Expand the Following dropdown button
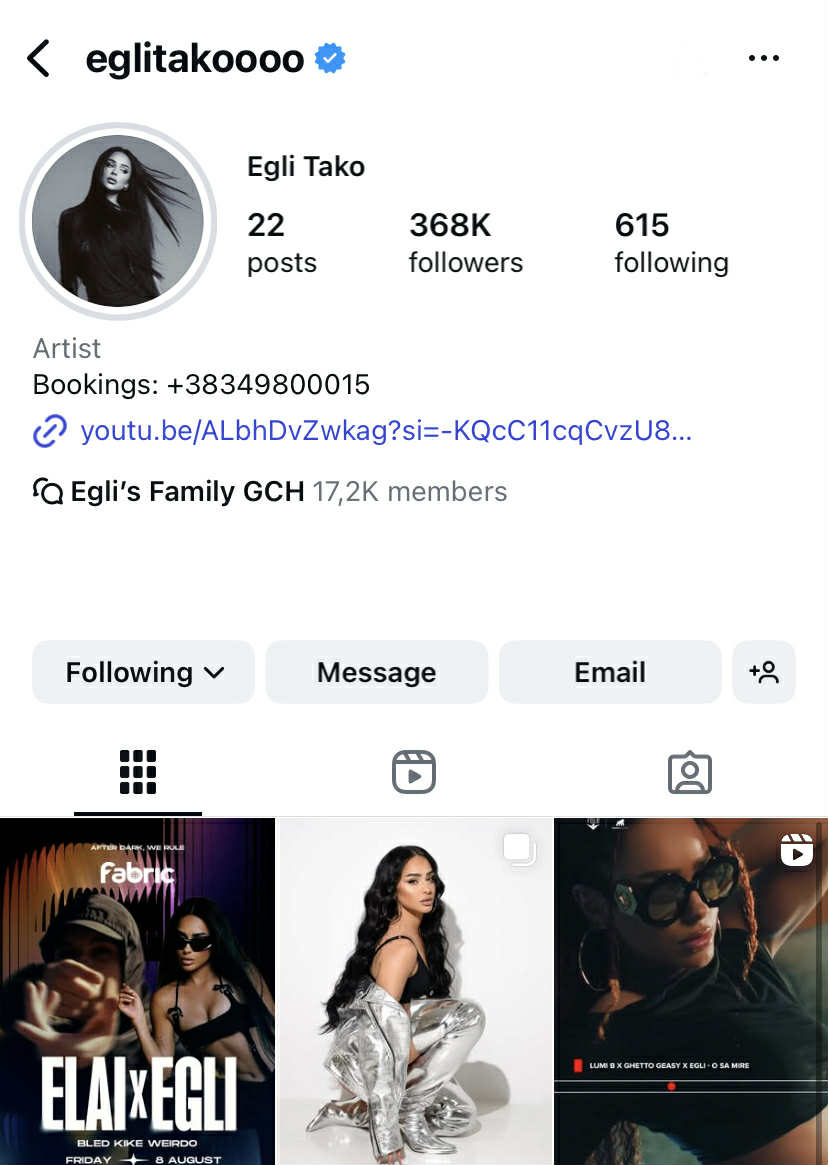 click(x=144, y=672)
